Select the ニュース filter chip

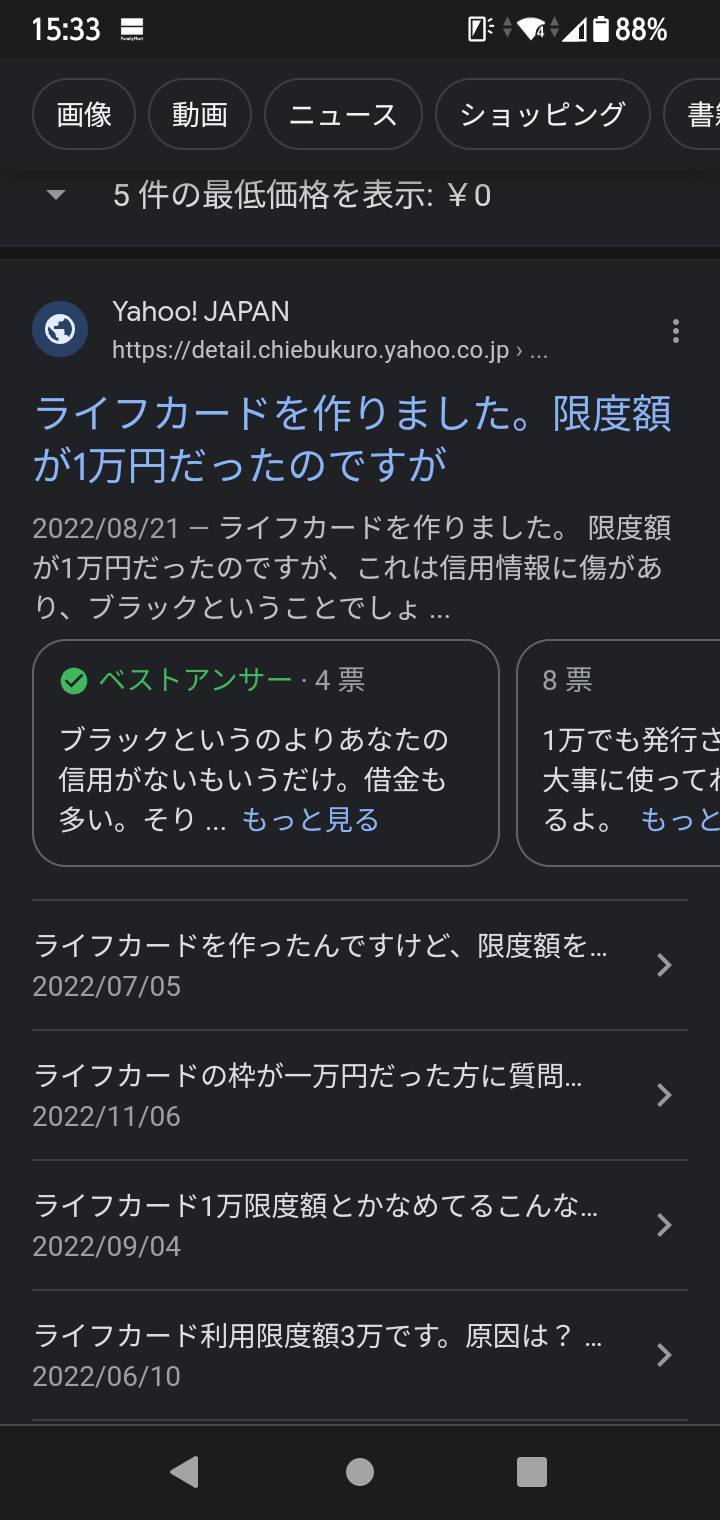pyautogui.click(x=343, y=115)
